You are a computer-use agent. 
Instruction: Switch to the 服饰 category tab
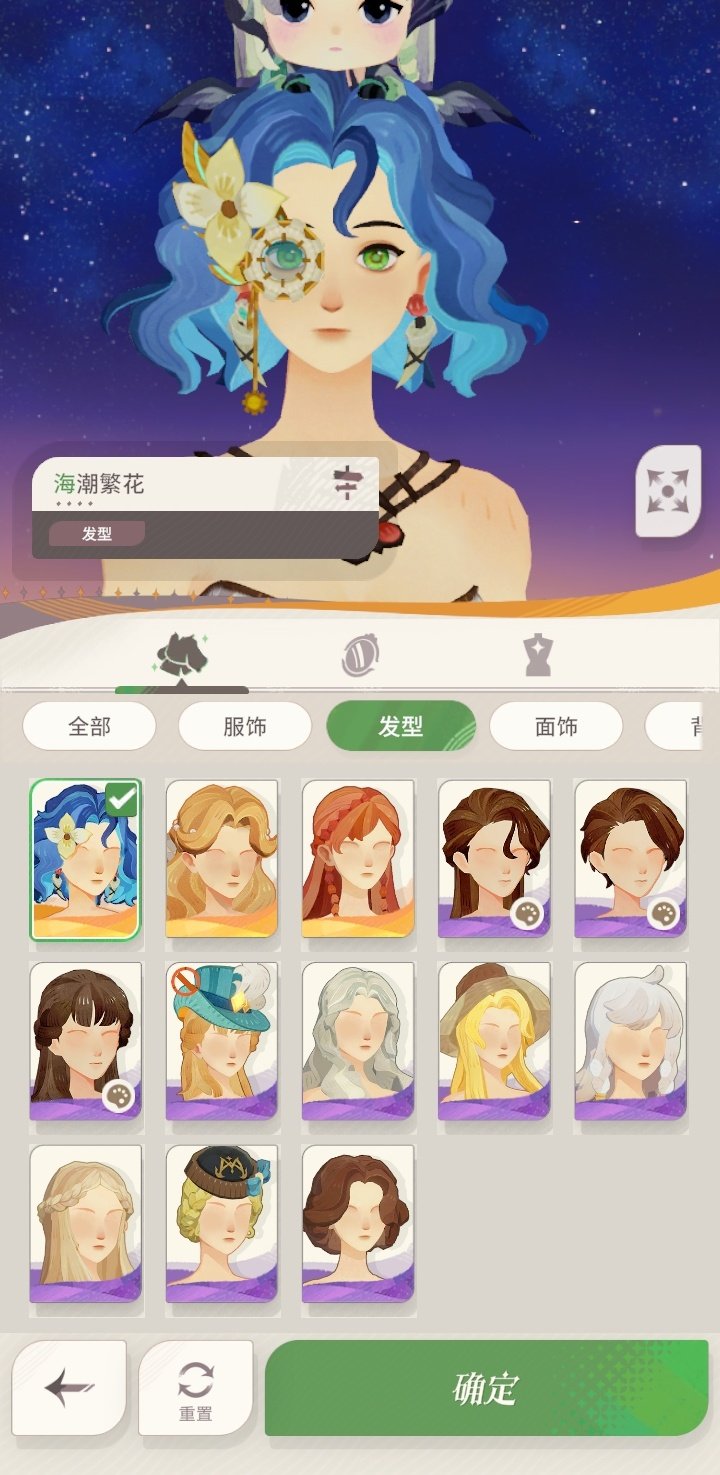245,727
